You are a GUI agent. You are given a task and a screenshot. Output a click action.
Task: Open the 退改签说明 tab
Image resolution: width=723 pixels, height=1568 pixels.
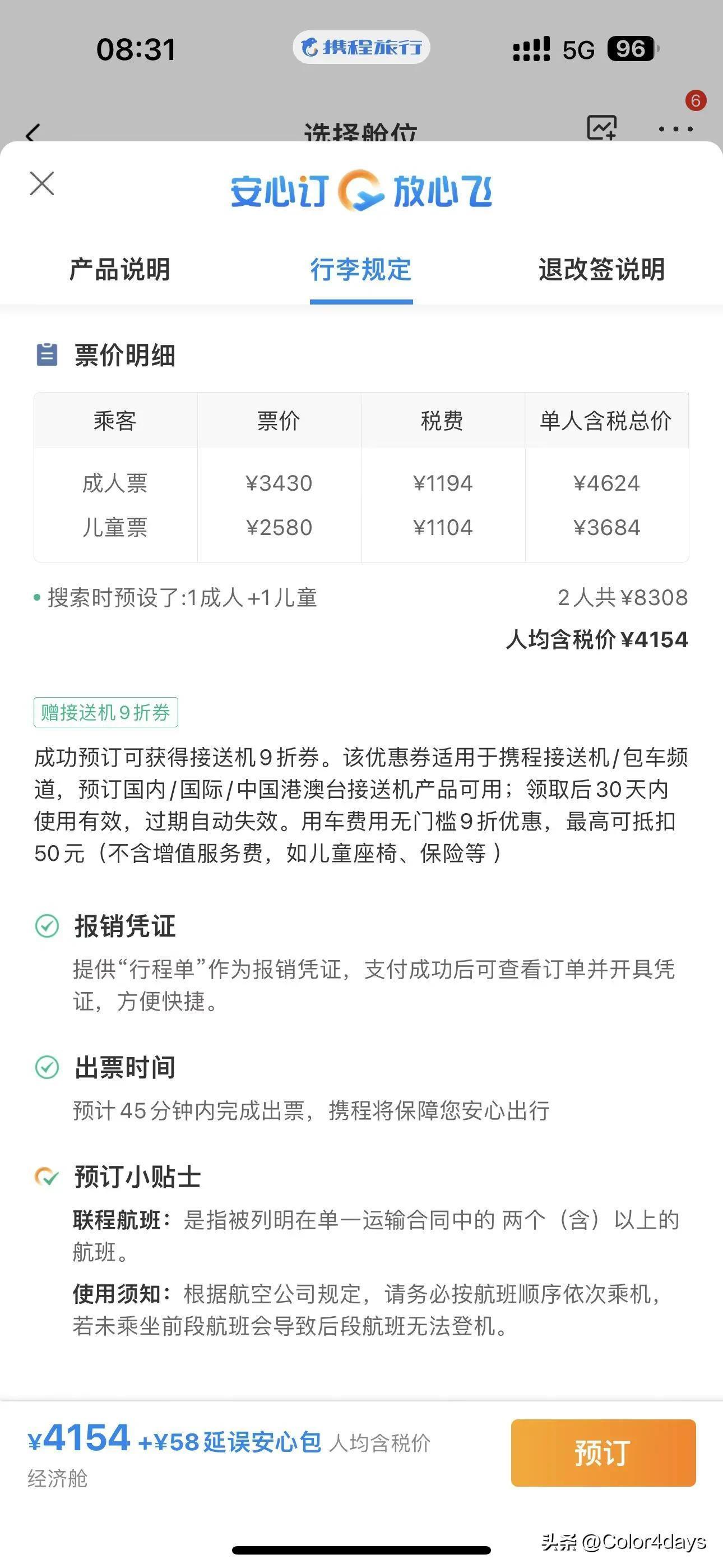coord(601,270)
